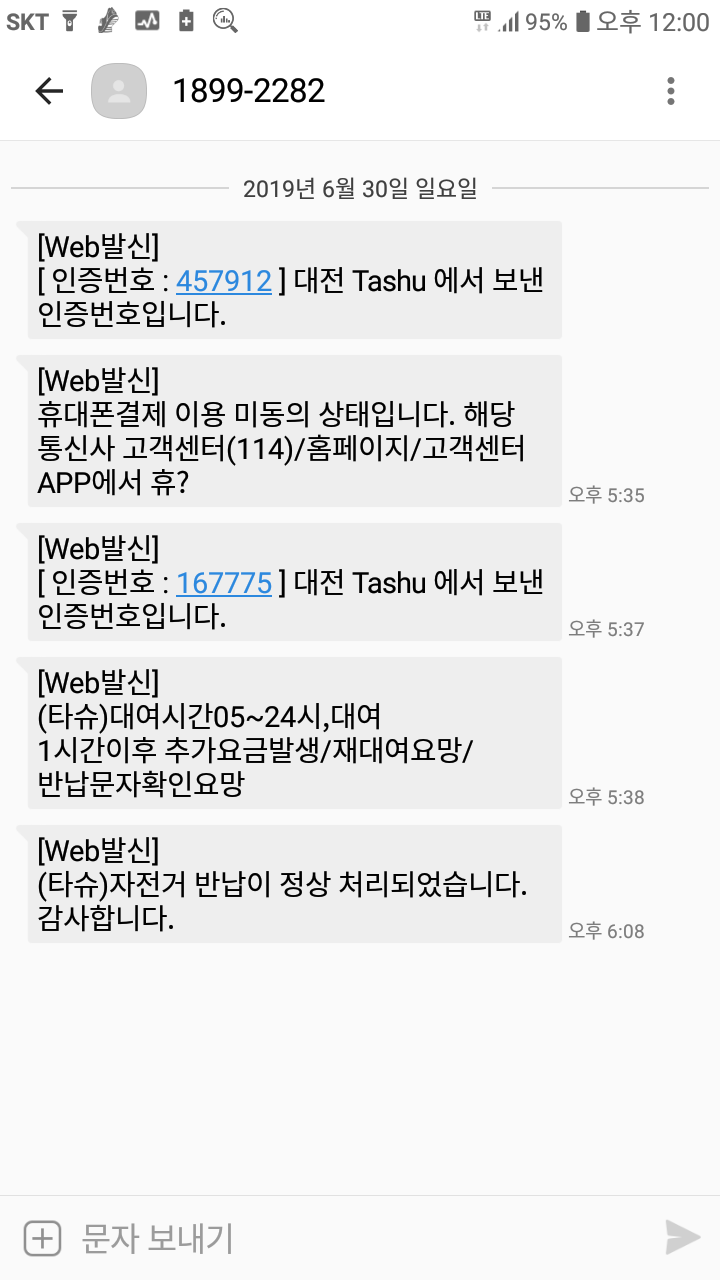Screen dimensions: 720x1280
Task: Open the contact avatar for 1899-2282
Action: click(119, 91)
